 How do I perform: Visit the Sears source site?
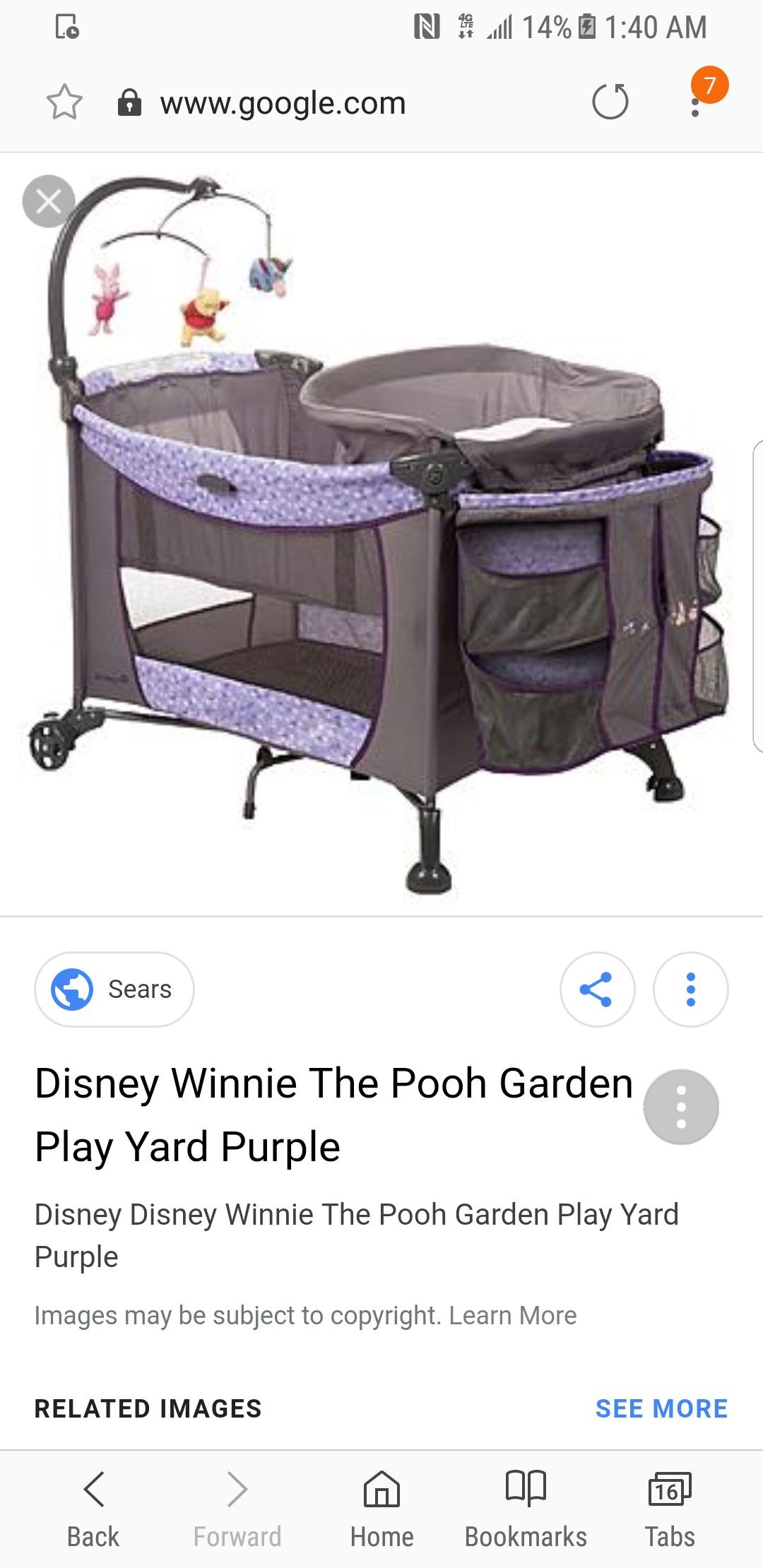pyautogui.click(x=114, y=989)
